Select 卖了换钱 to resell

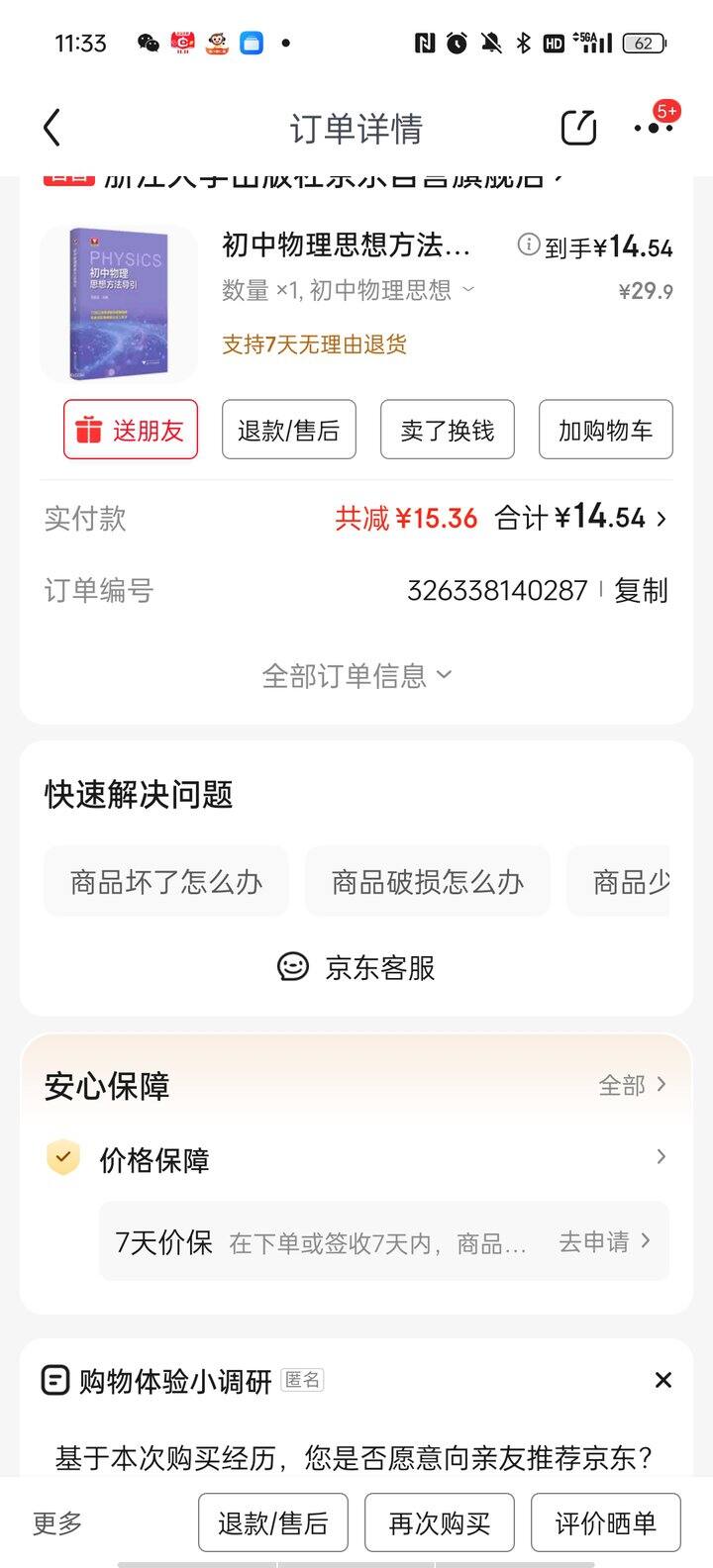pos(447,430)
